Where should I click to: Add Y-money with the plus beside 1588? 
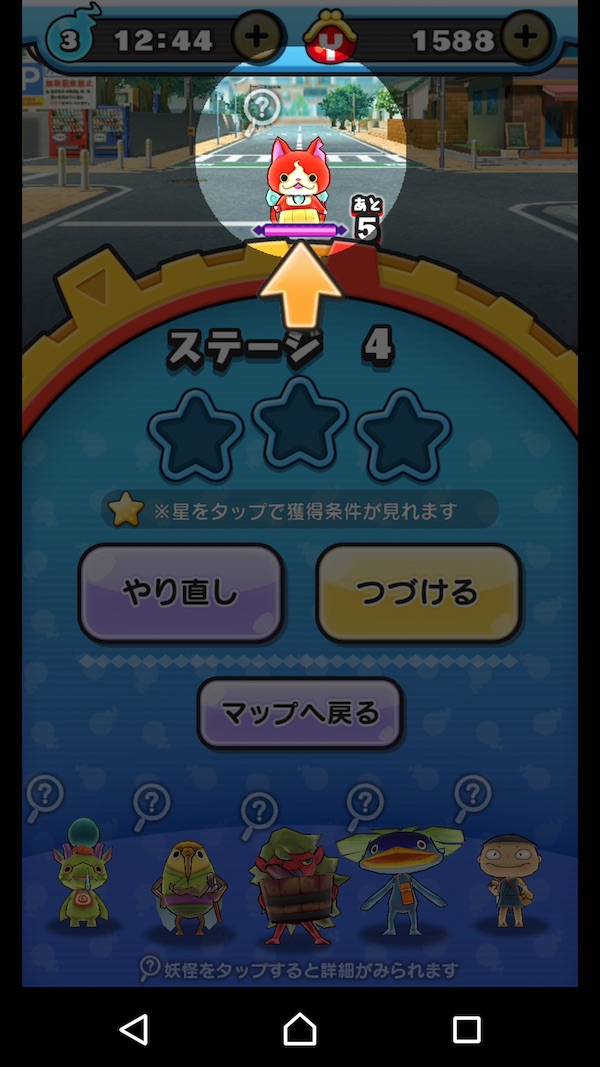[x=526, y=38]
